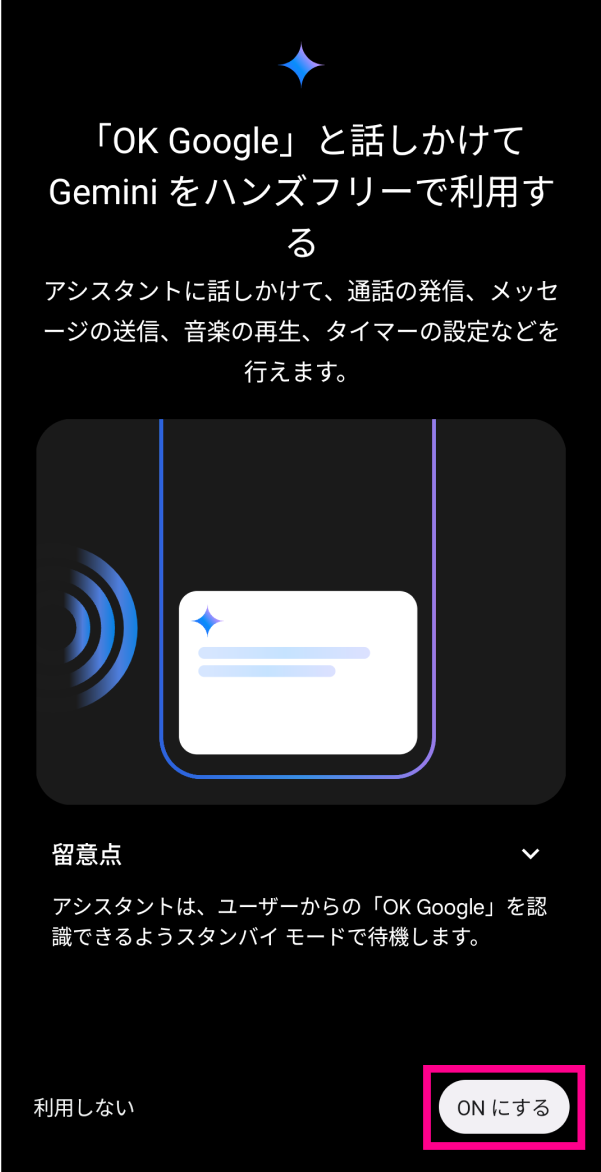Expand the 留意点 section
This screenshot has width=601, height=1172.
531,854
